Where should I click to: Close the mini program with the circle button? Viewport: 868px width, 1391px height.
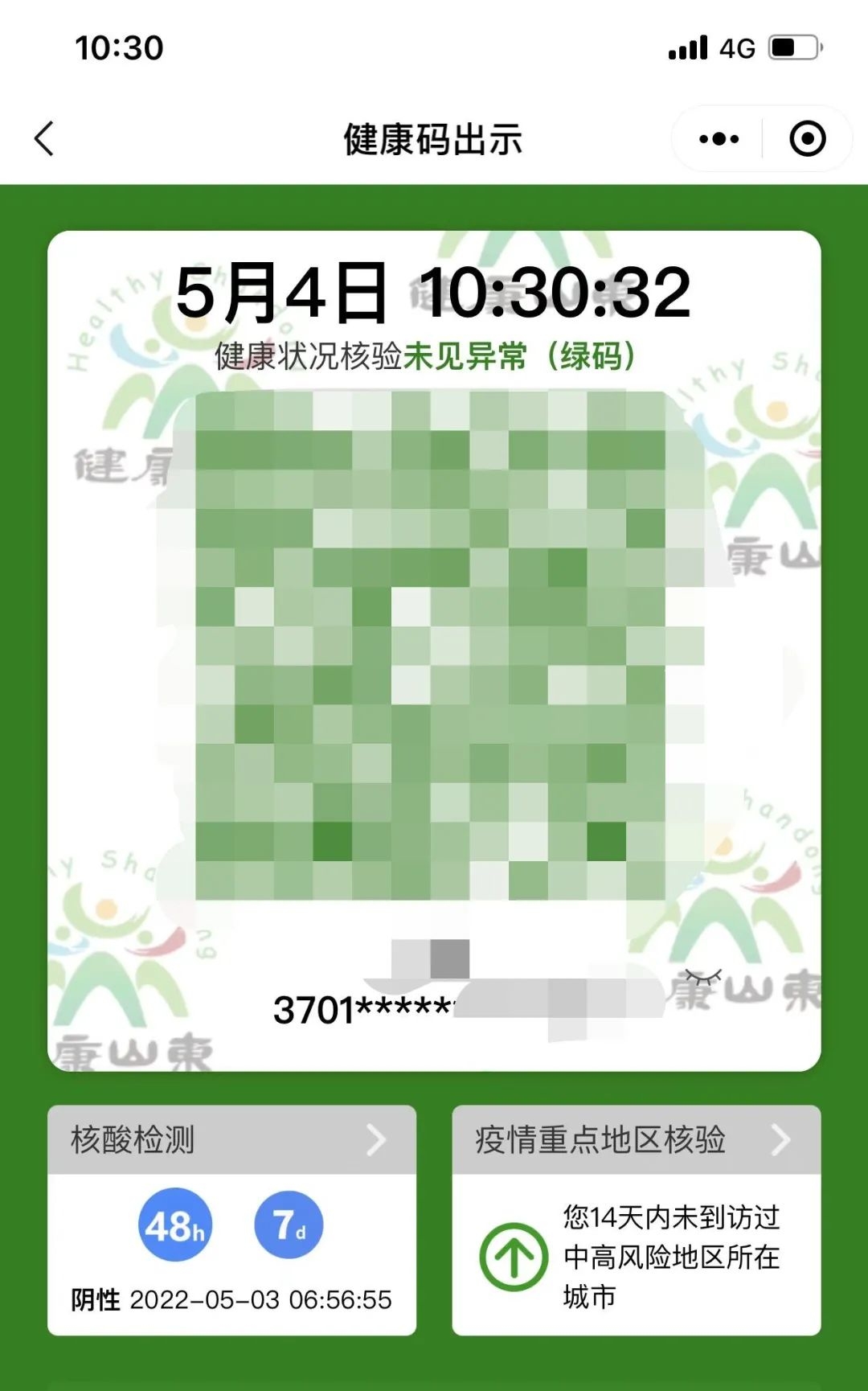(807, 139)
